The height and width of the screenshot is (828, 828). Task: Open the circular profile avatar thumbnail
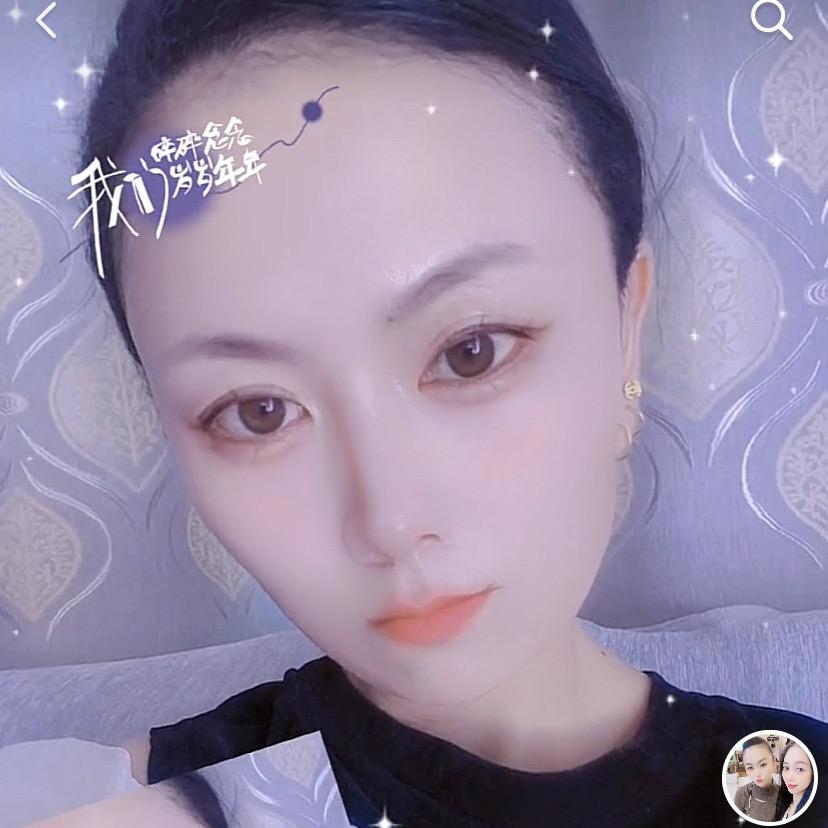coord(769,778)
